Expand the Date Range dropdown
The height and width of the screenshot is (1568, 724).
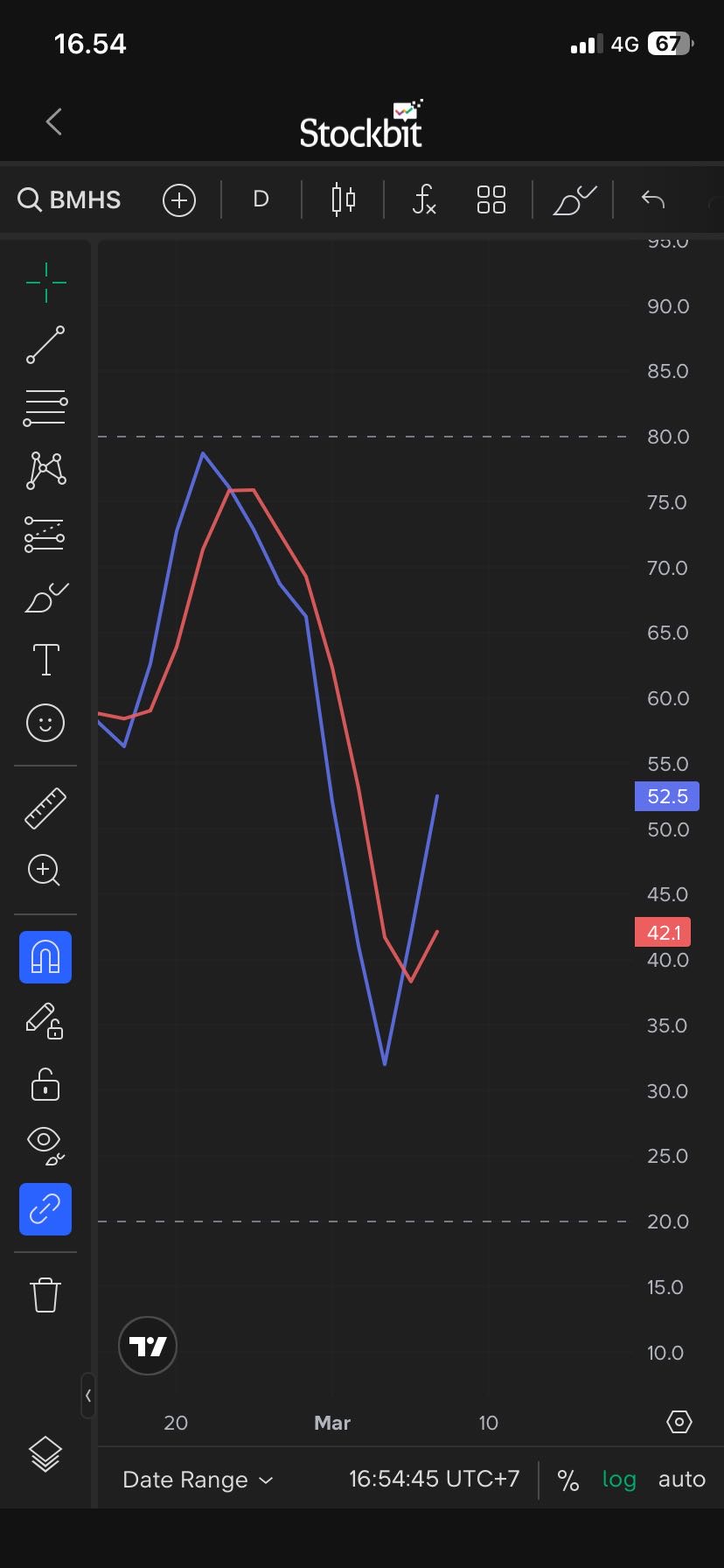click(198, 1480)
